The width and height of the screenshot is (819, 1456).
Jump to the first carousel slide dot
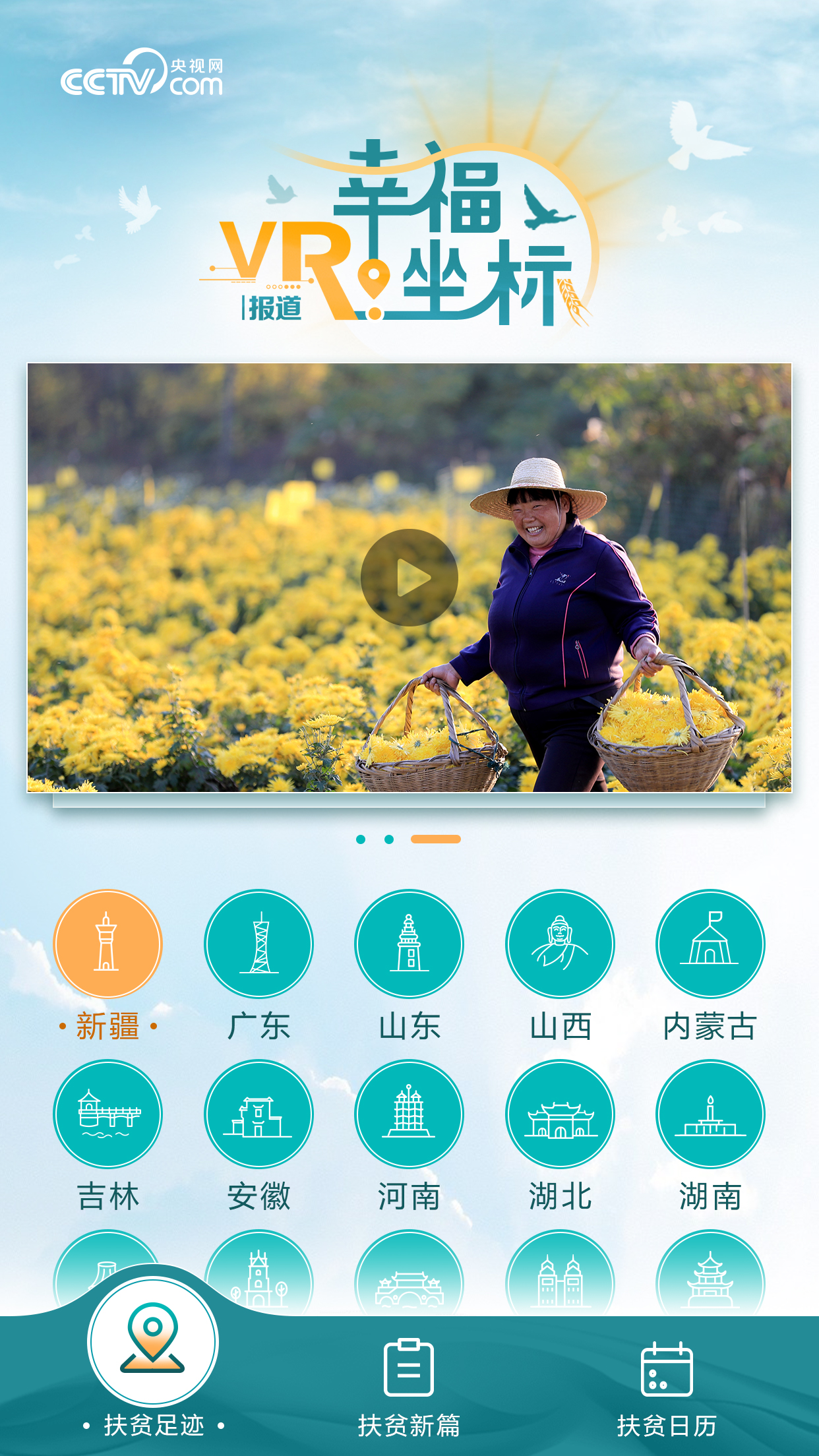361,839
